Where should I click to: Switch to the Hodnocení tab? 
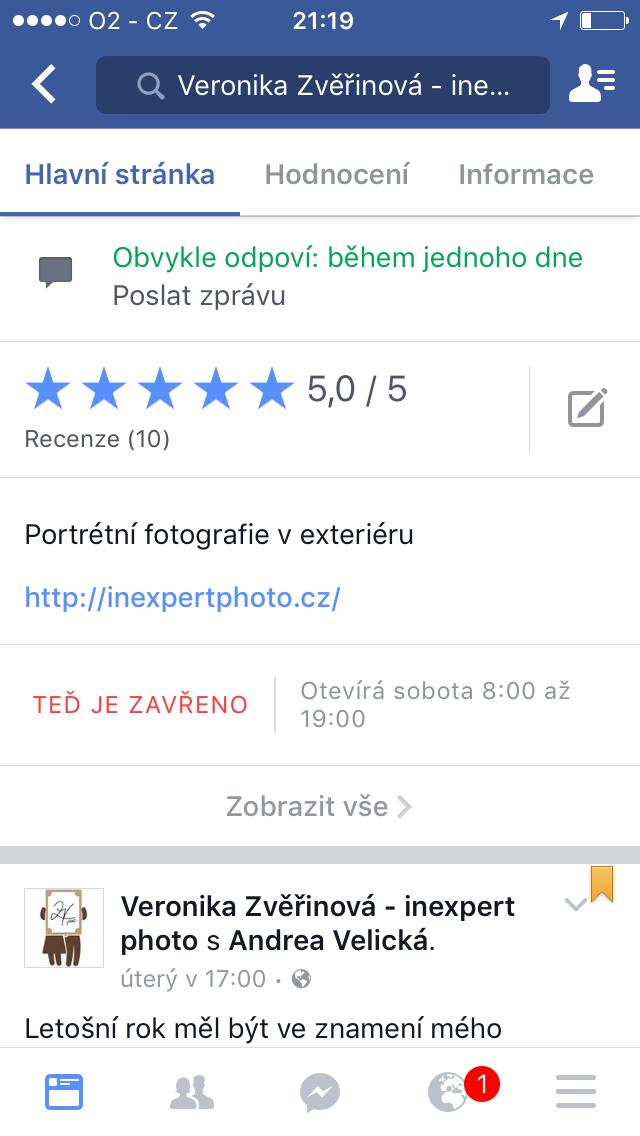337,175
